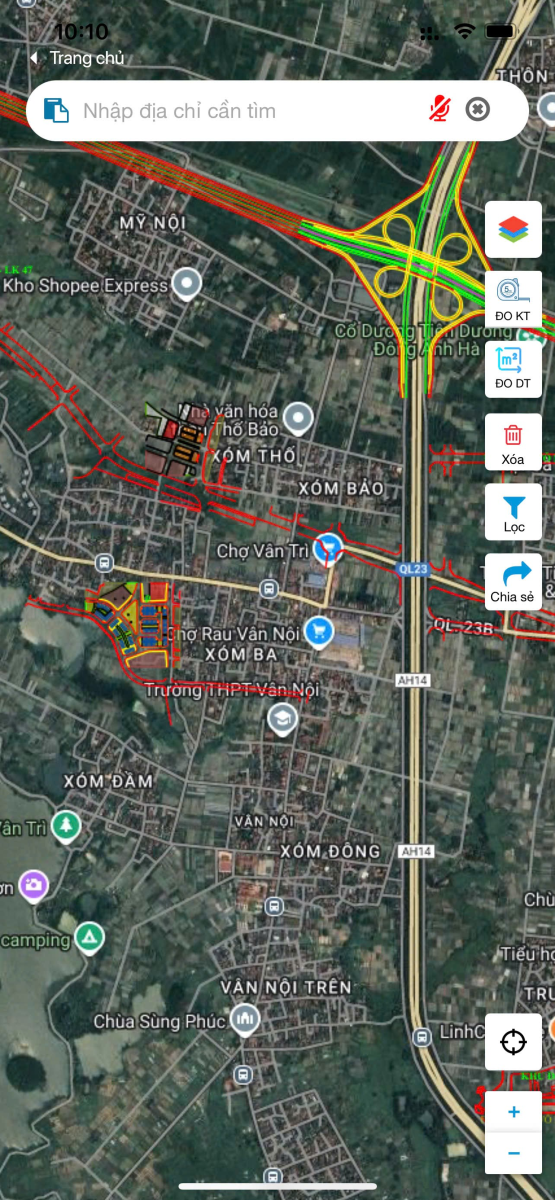The width and height of the screenshot is (555, 1200).
Task: Select the ĐO DT area tool
Action: pos(513,369)
